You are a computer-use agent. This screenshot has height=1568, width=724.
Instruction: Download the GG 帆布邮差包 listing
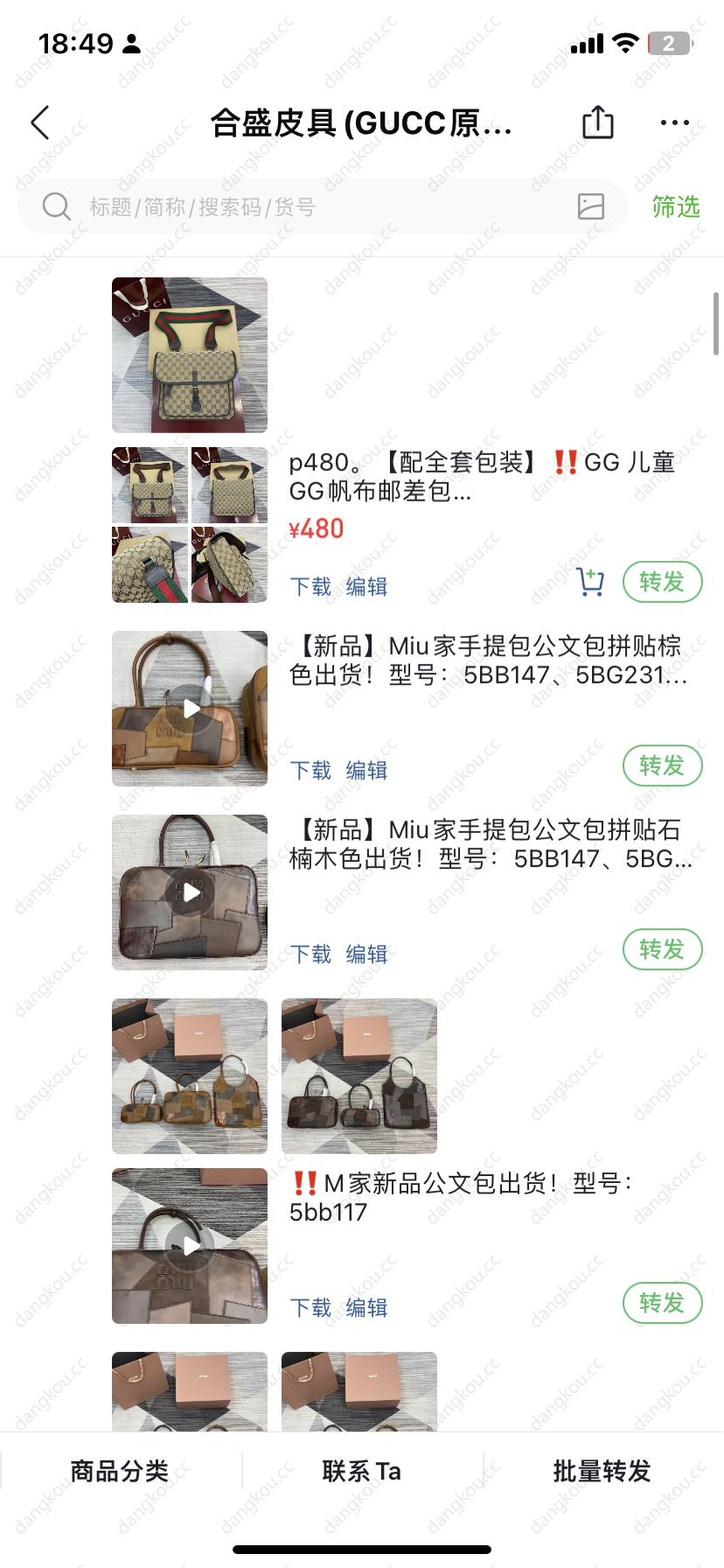(310, 586)
